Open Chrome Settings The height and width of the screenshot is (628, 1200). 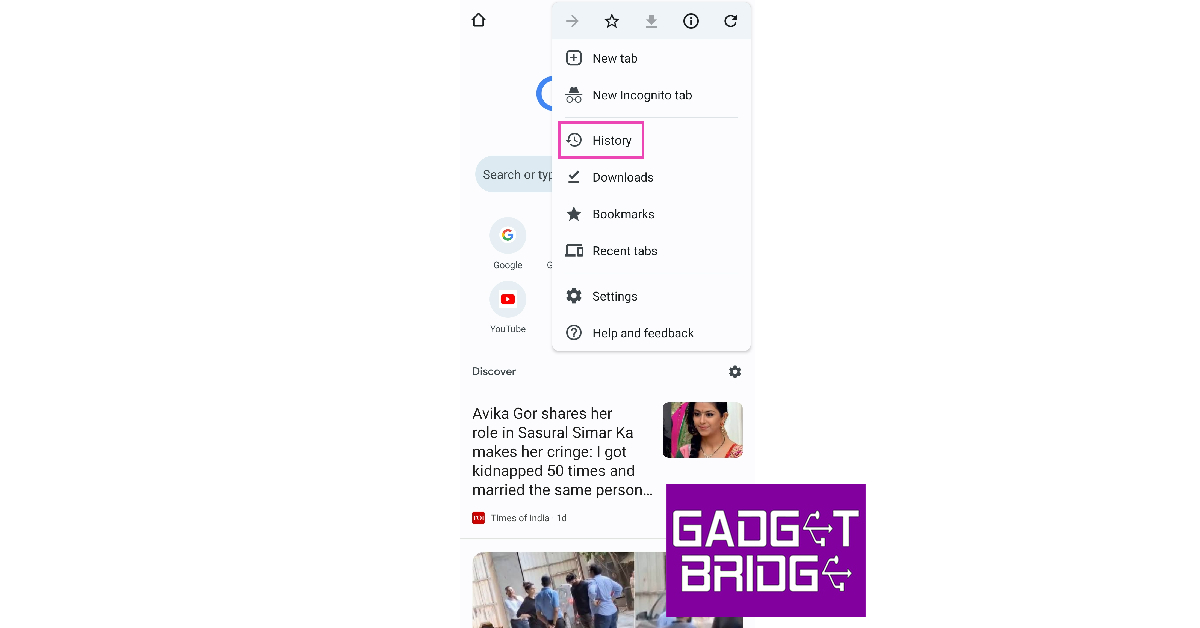(614, 296)
